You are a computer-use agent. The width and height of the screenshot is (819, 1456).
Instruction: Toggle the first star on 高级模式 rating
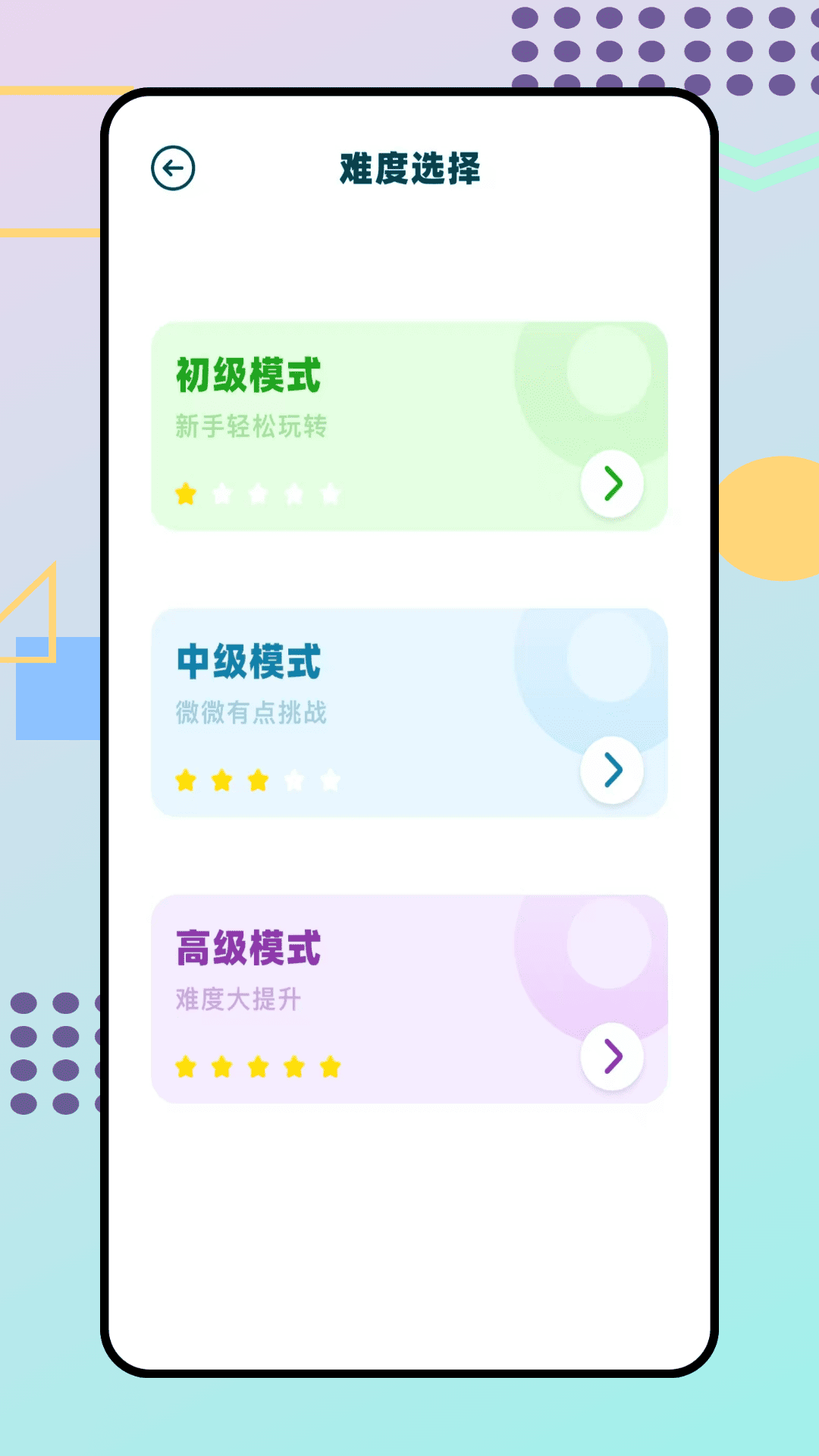point(187,1066)
